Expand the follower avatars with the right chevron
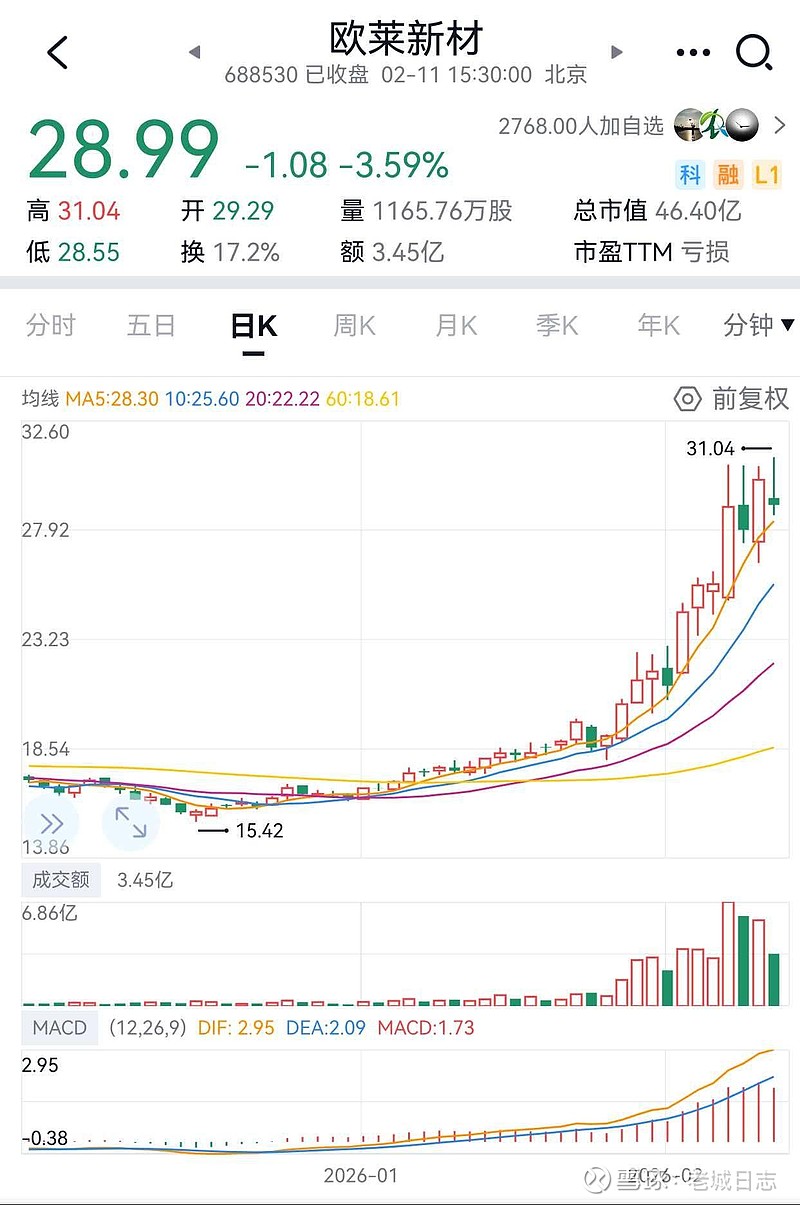The height and width of the screenshot is (1205, 800). tap(781, 126)
